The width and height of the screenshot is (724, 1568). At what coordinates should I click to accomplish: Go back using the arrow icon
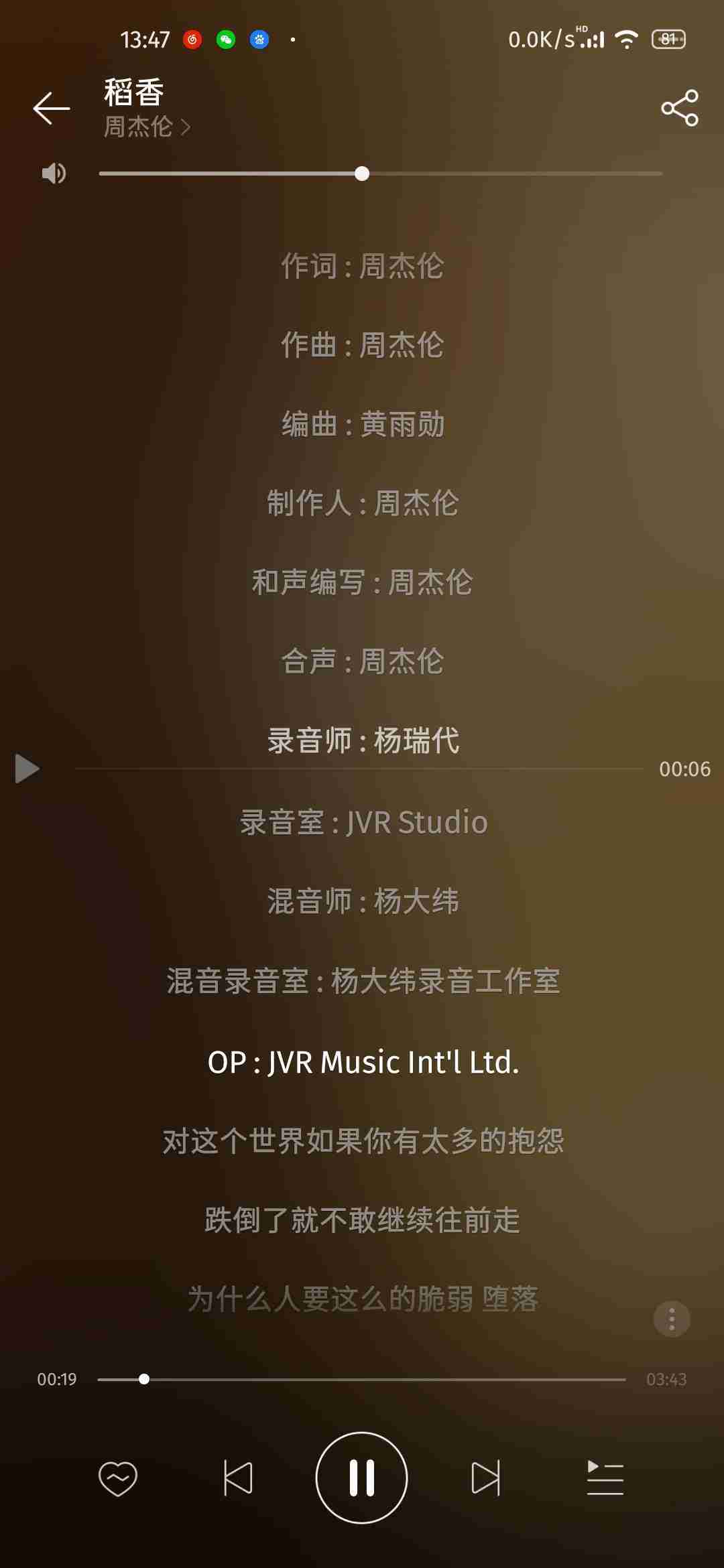52,108
